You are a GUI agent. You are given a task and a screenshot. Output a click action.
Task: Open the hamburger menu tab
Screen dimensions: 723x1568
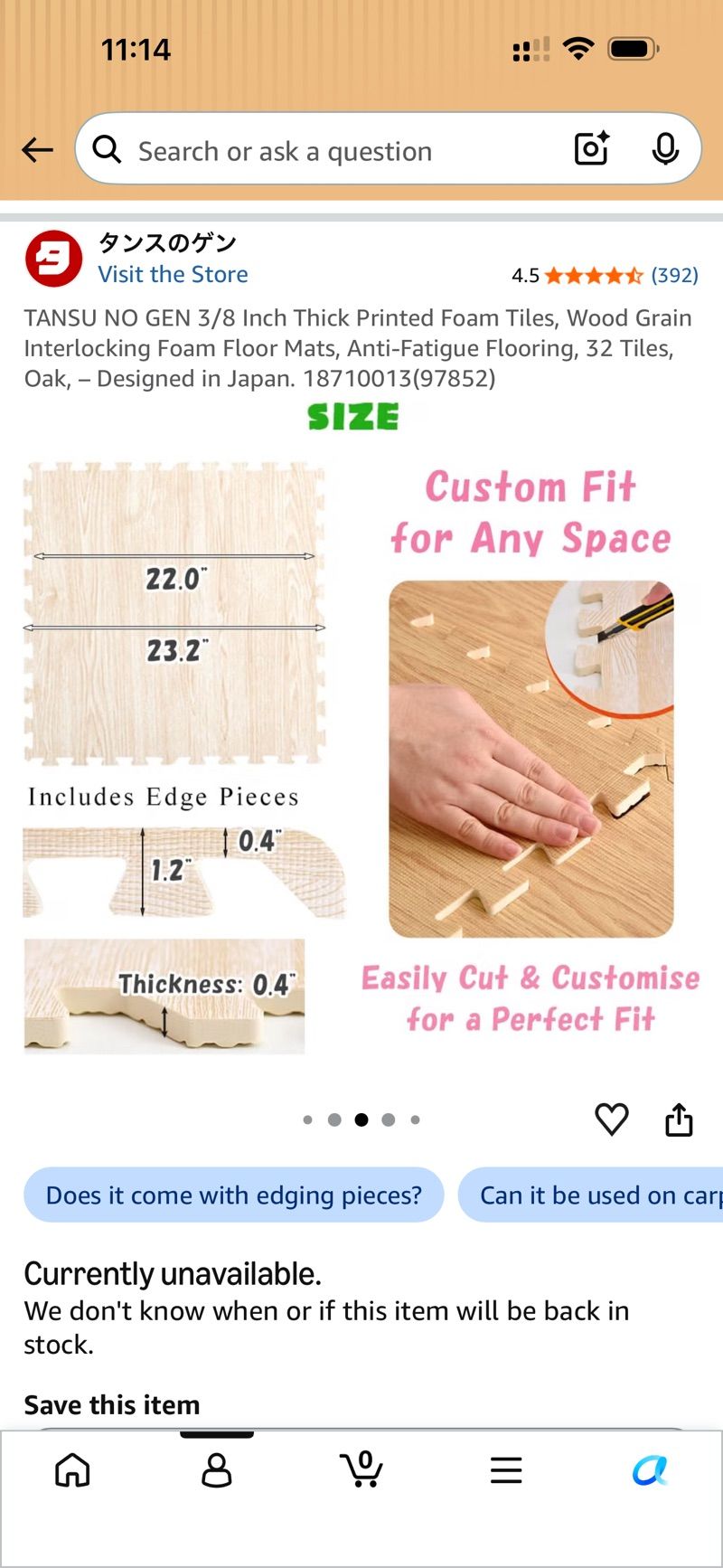[506, 1470]
